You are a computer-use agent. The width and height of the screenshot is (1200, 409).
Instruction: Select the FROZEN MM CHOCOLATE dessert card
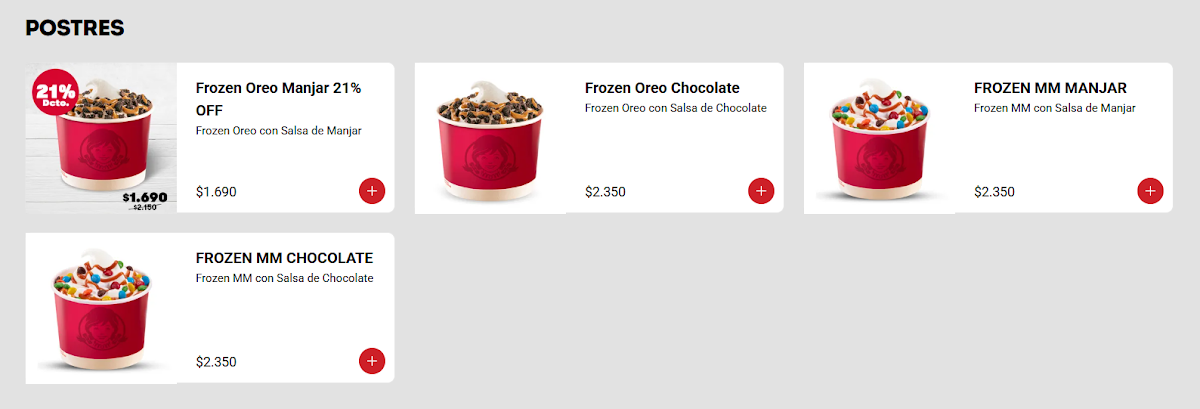210,308
